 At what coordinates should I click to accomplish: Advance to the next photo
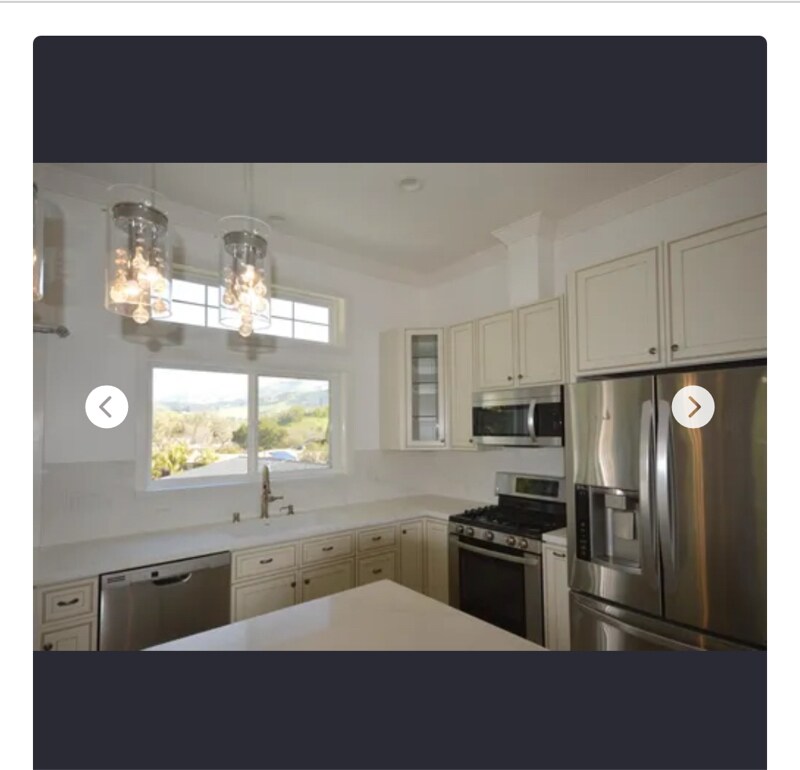click(693, 407)
